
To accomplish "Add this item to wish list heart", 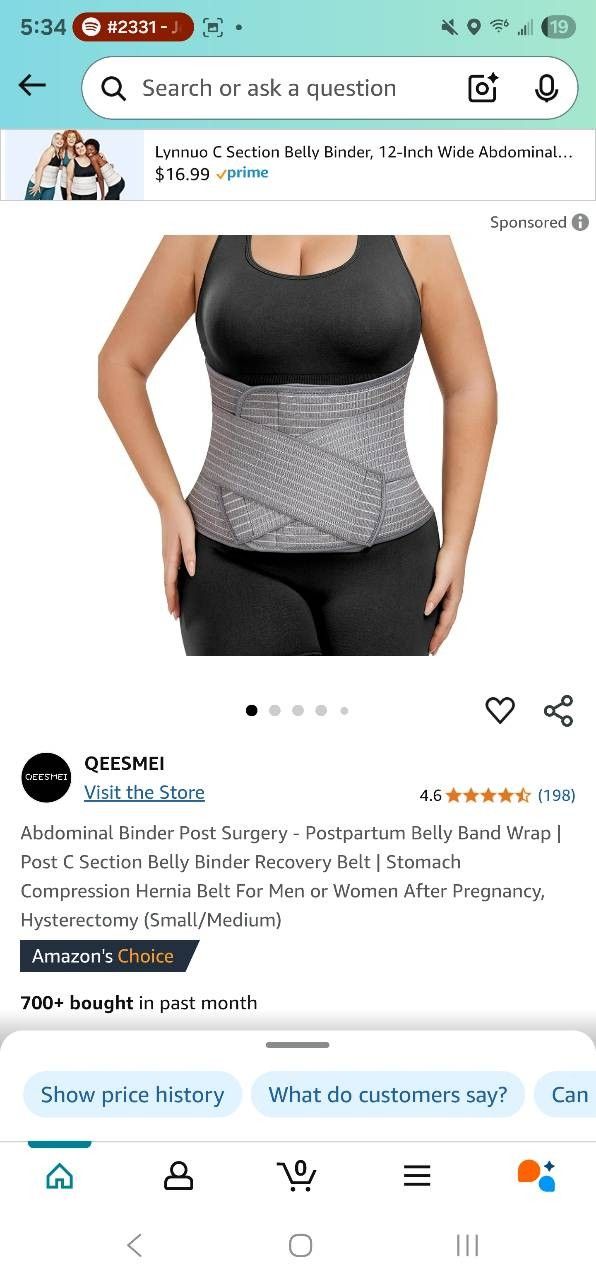I will point(500,710).
